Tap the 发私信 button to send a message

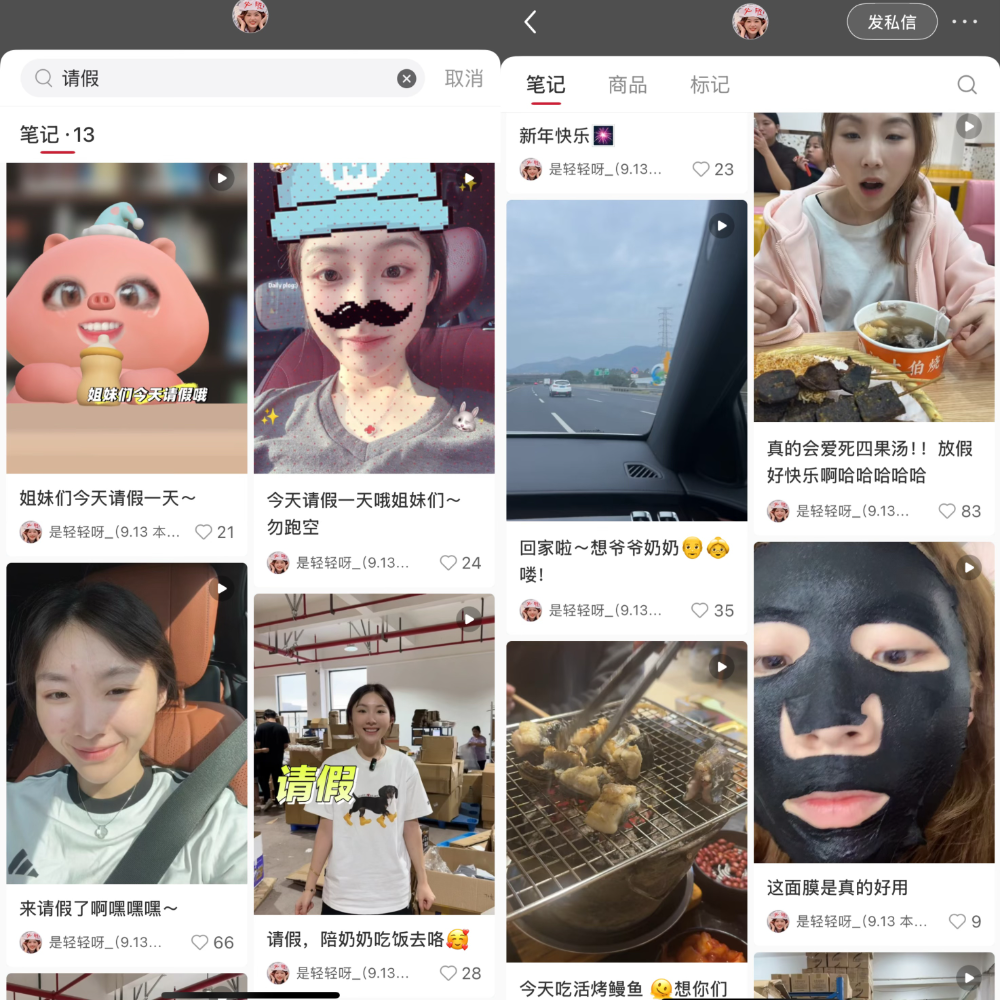(x=891, y=22)
